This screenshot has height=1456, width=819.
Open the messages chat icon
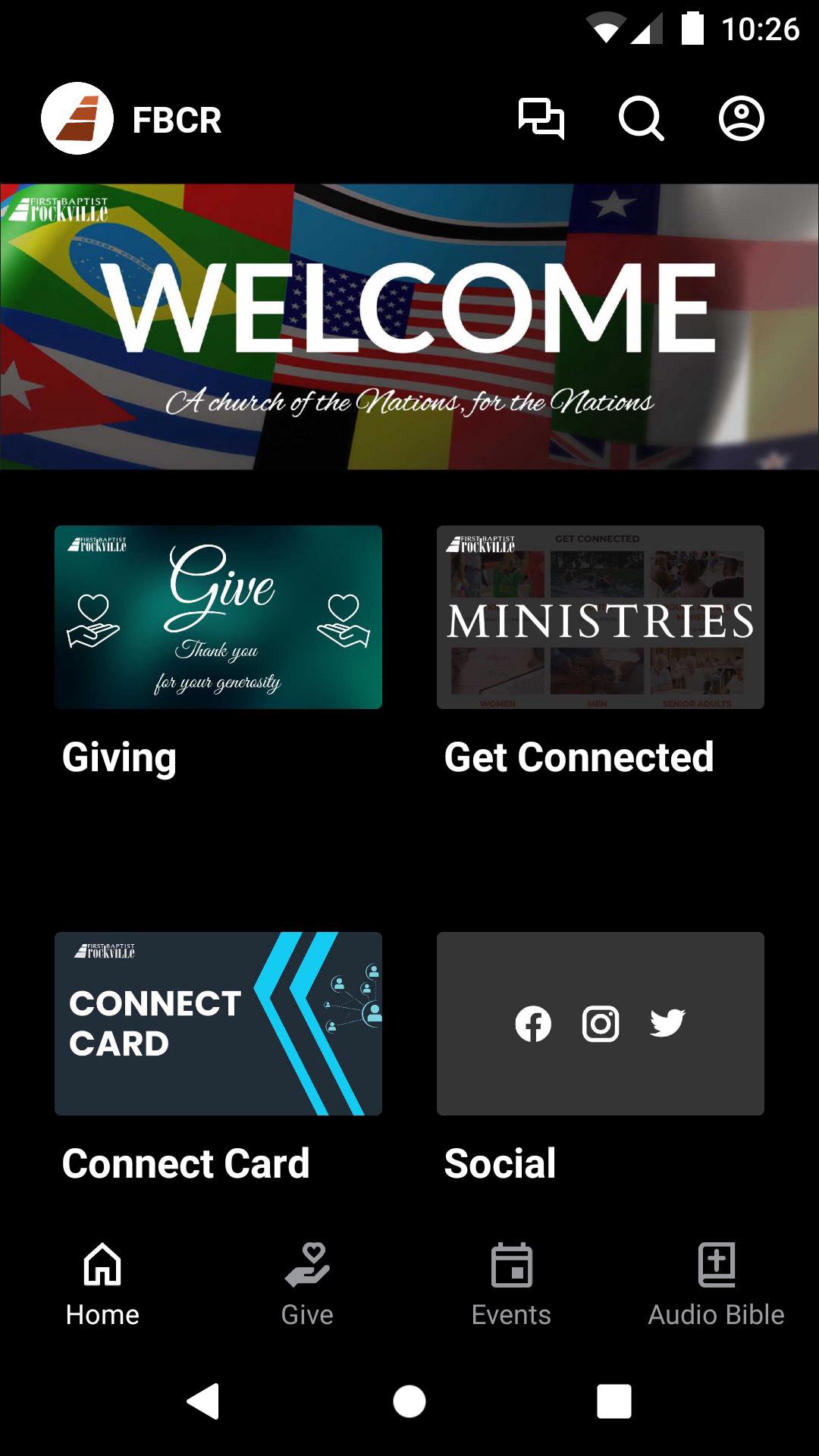coord(541,119)
